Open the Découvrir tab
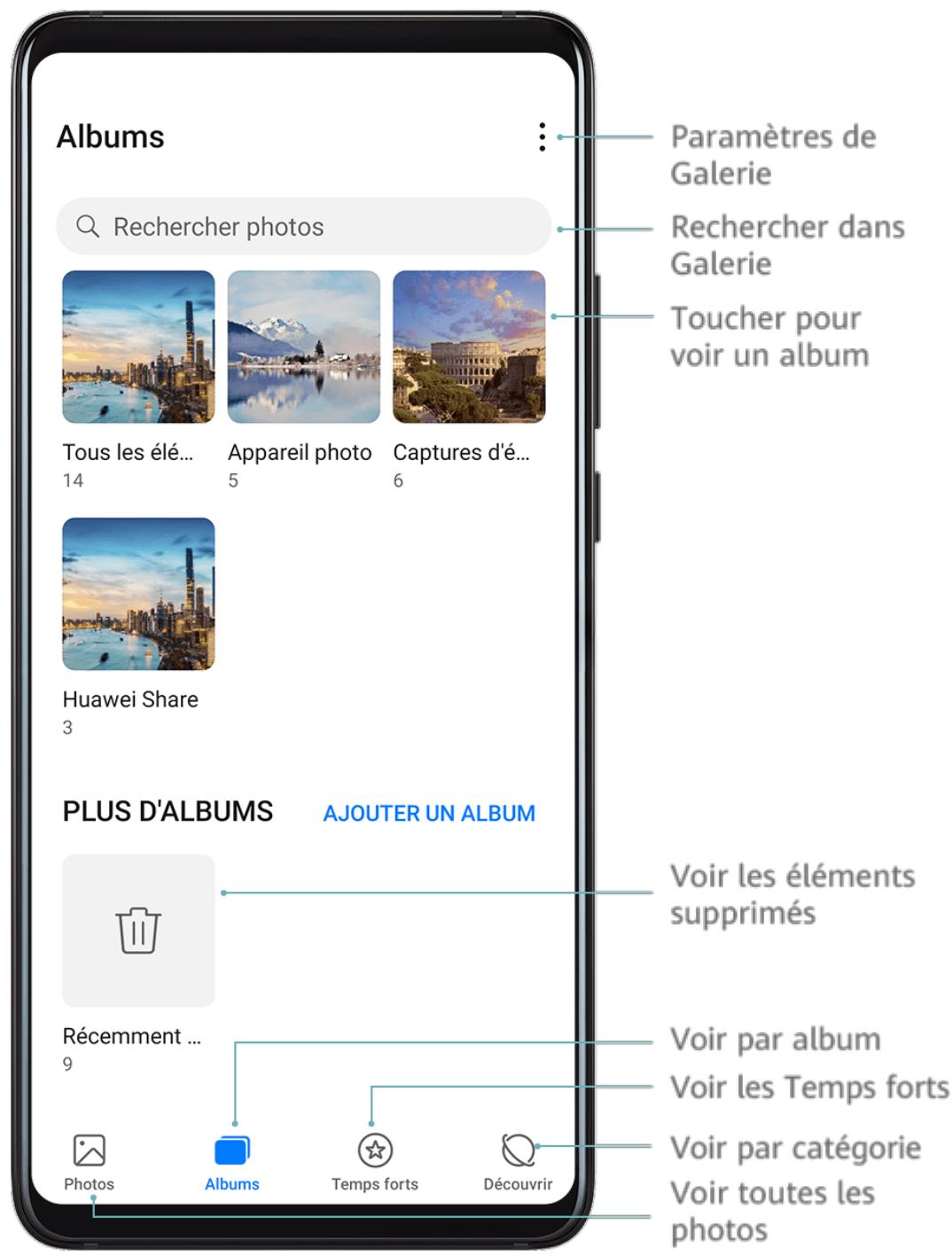Viewport: 952px width, 1256px height. tap(517, 1183)
